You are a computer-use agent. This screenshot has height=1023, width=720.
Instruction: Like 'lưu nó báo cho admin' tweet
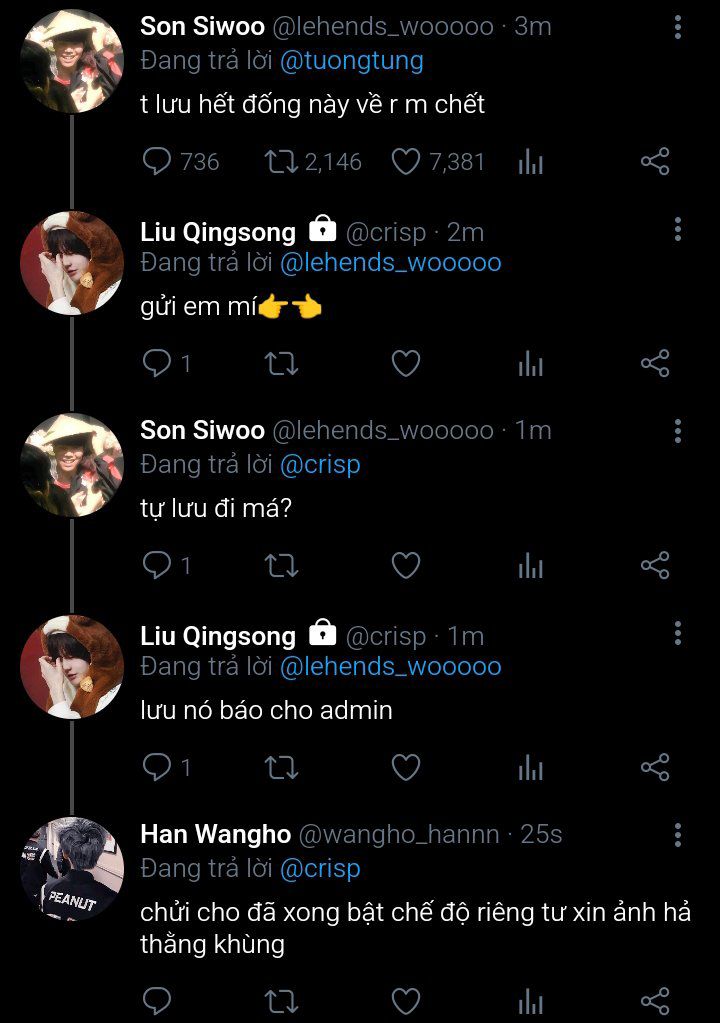[405, 768]
